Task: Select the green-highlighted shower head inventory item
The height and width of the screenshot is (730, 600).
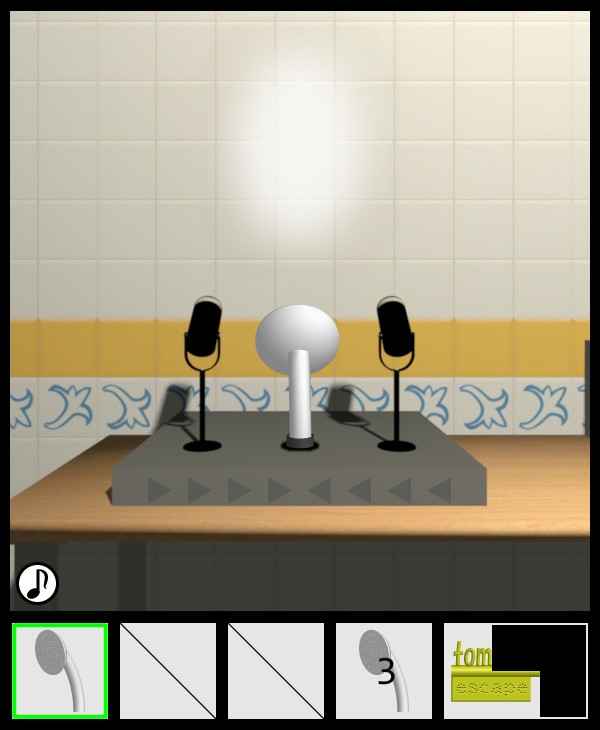Action: coord(60,670)
